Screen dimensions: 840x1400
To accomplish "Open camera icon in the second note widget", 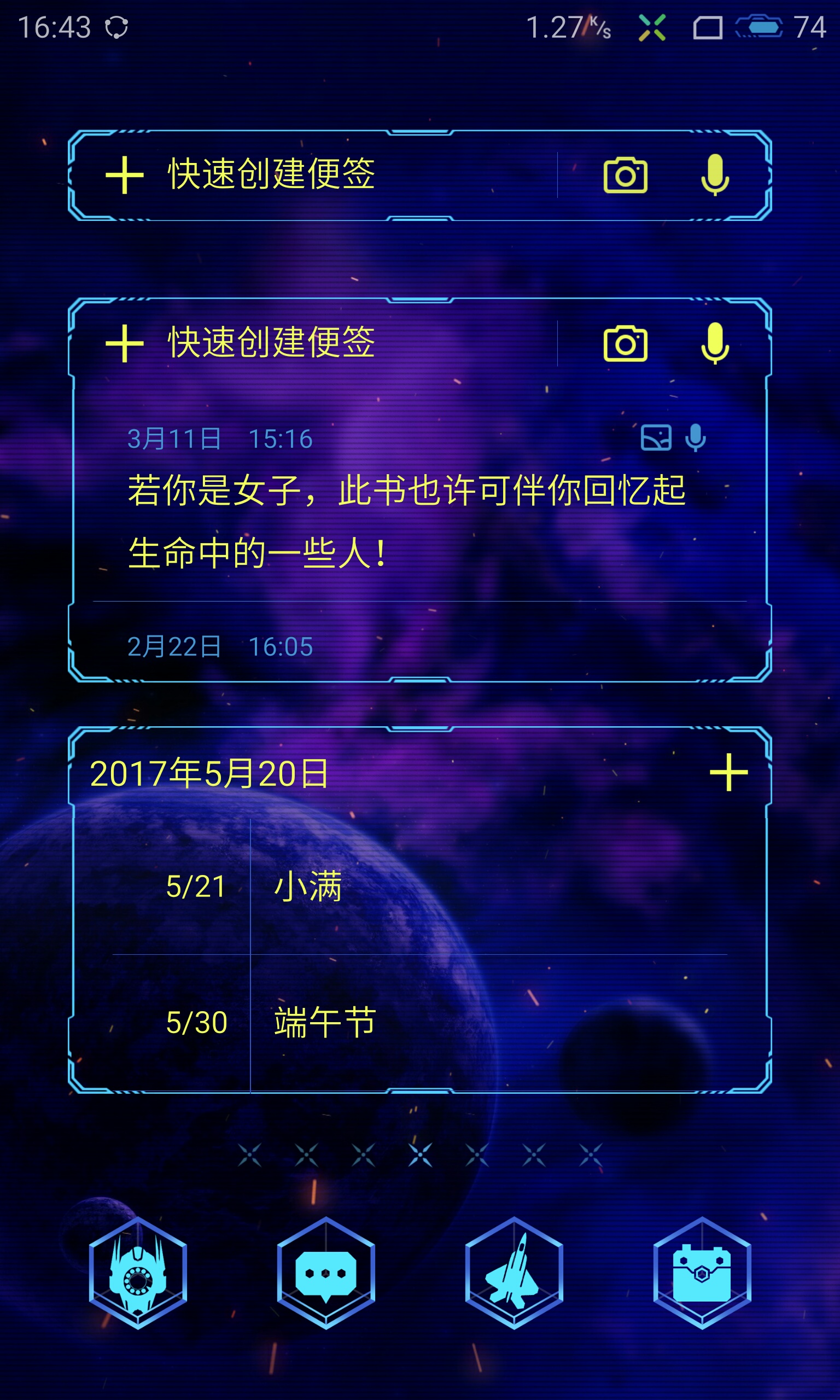I will click(626, 343).
